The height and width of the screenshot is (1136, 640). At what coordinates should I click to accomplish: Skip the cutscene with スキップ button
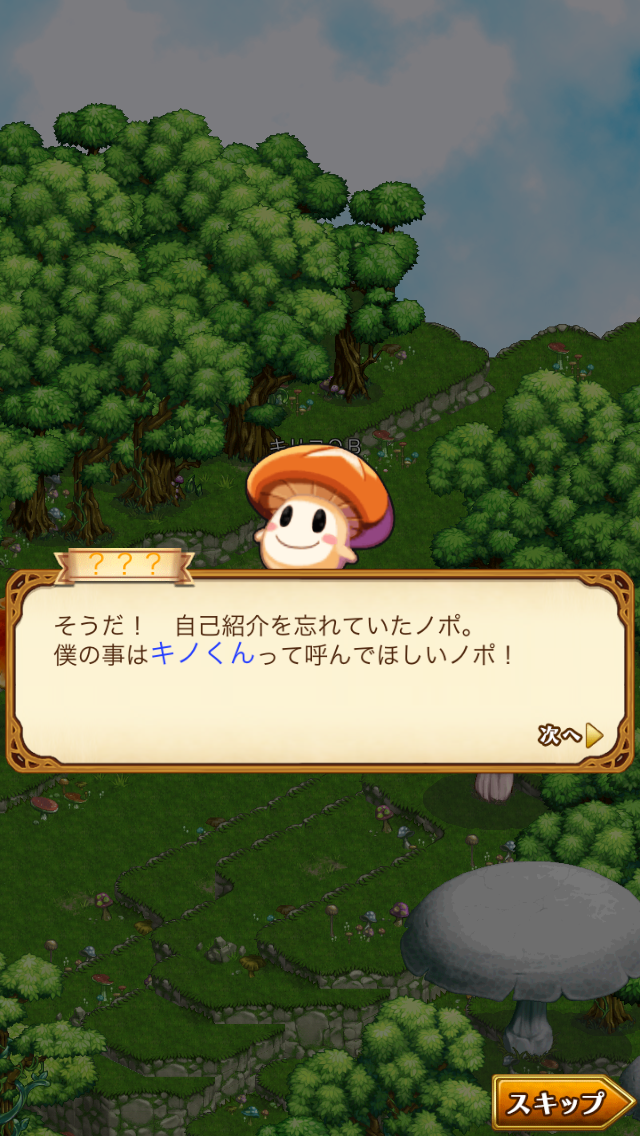(x=561, y=1103)
